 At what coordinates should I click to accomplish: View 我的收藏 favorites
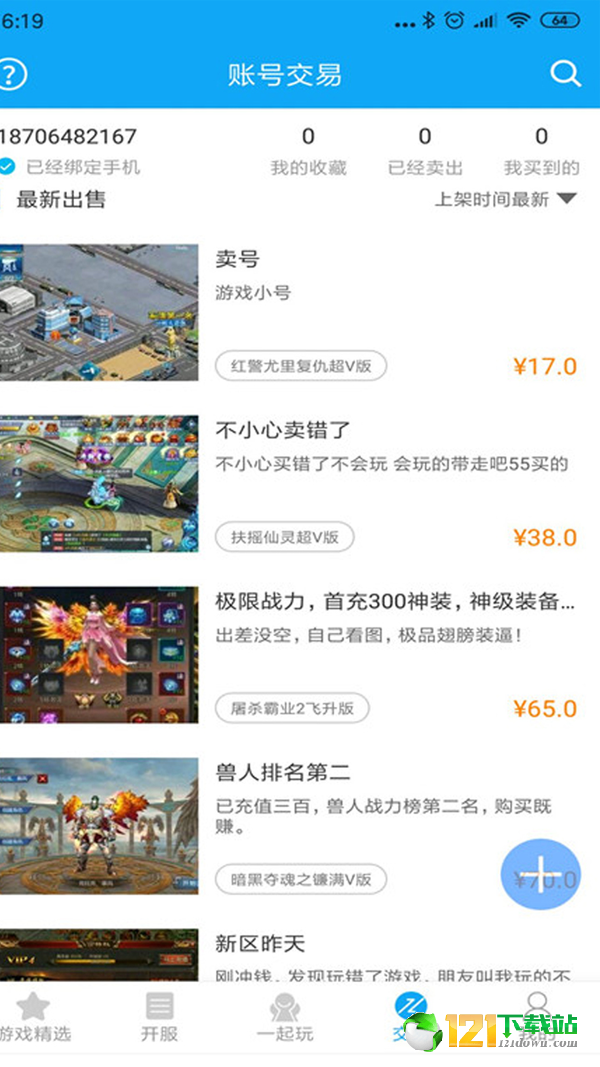pyautogui.click(x=308, y=151)
